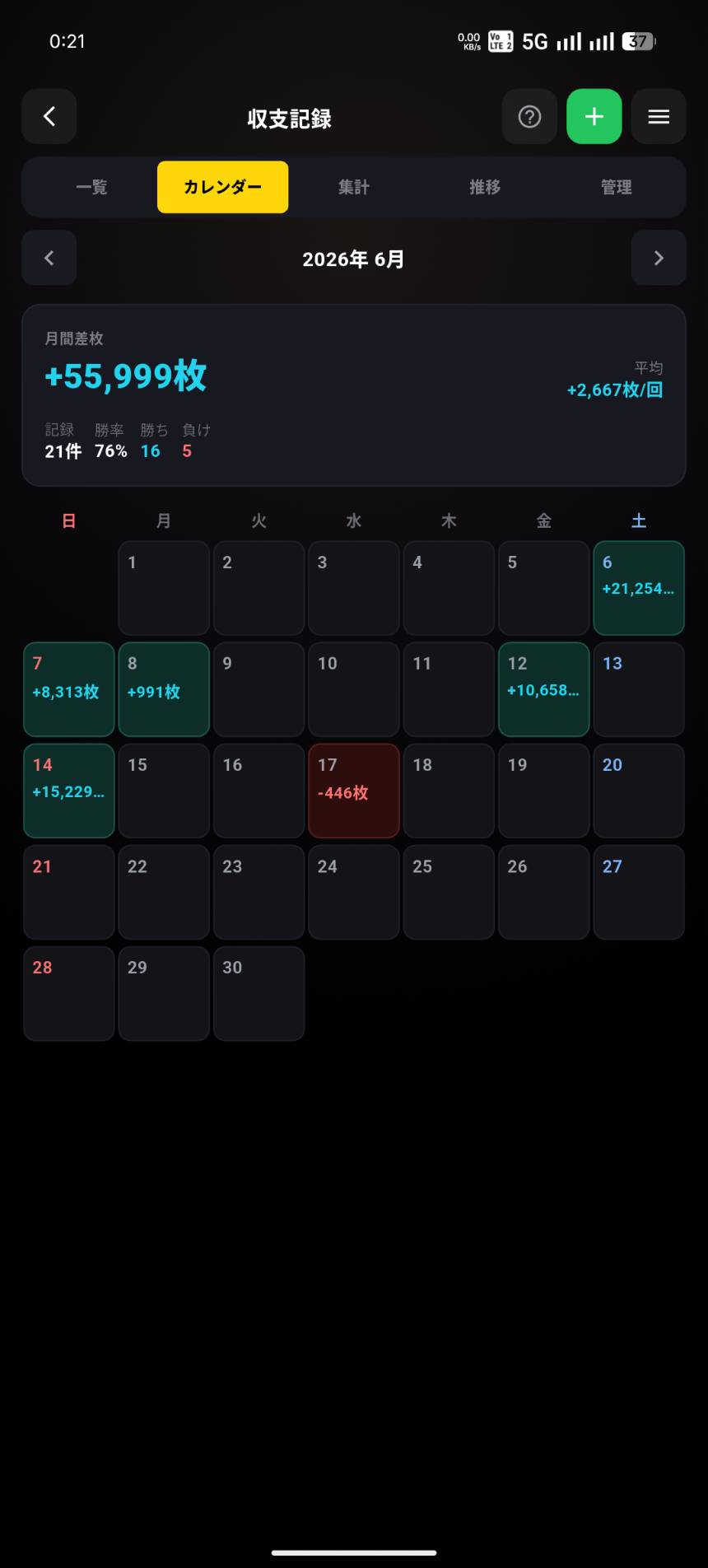Select day 25 in the calendar grid

point(449,892)
